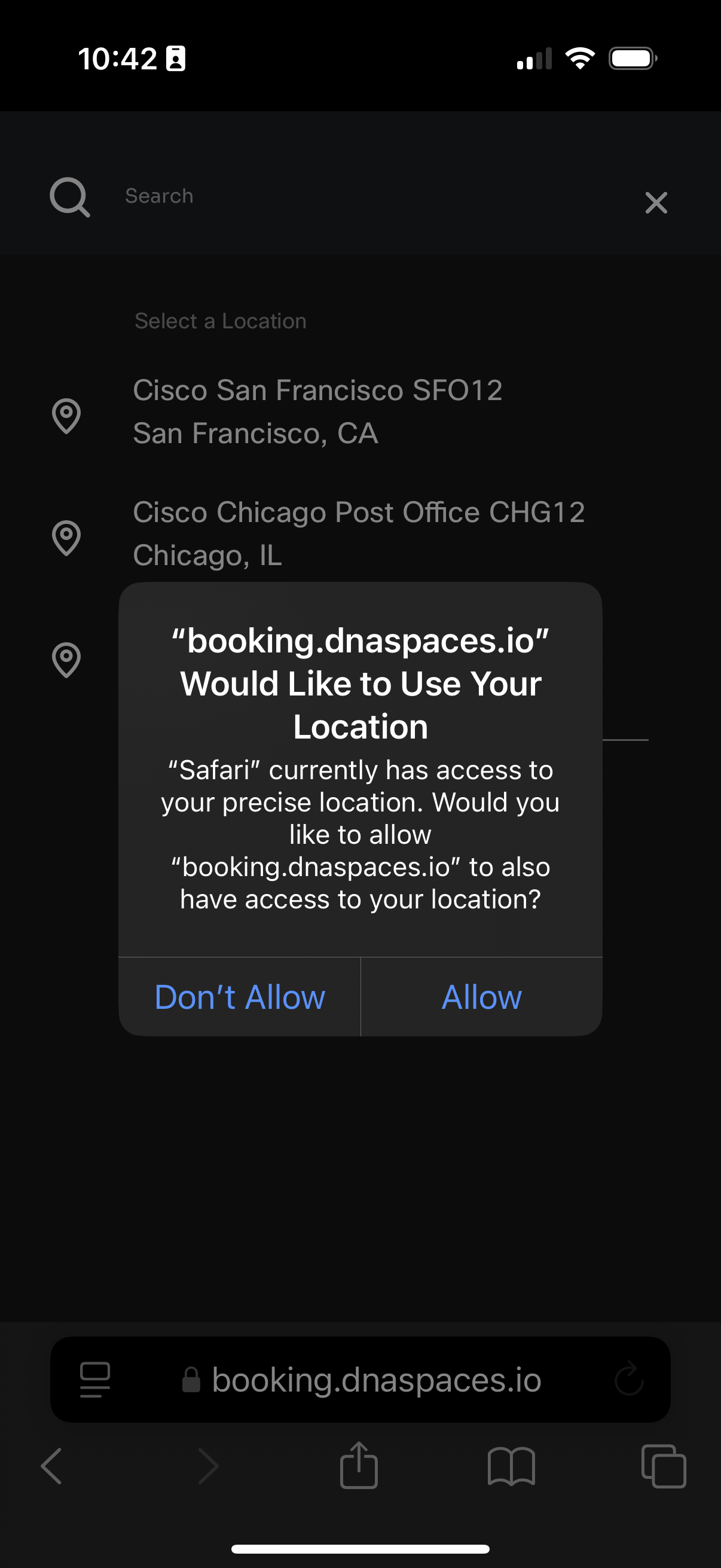Screen dimensions: 721x1568
Task: Allow booking.dnaspaces.io to use location
Action: (481, 997)
